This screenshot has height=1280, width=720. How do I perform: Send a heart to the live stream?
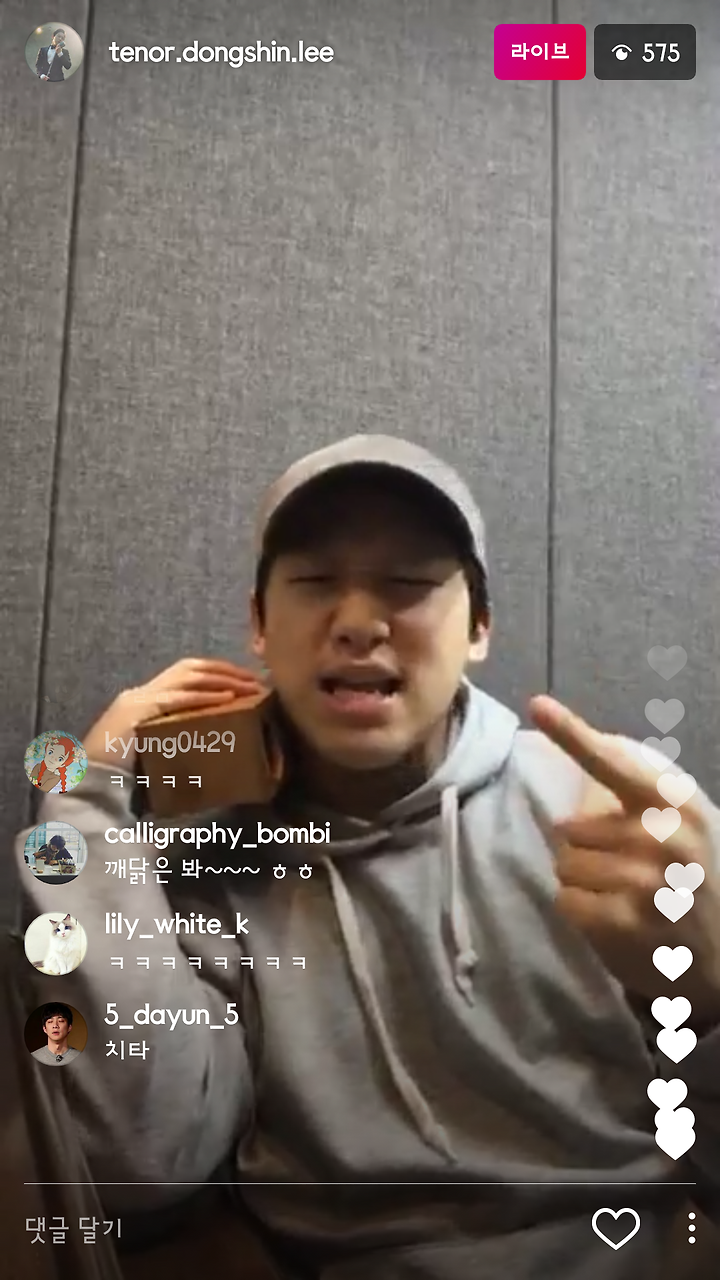[x=616, y=1229]
